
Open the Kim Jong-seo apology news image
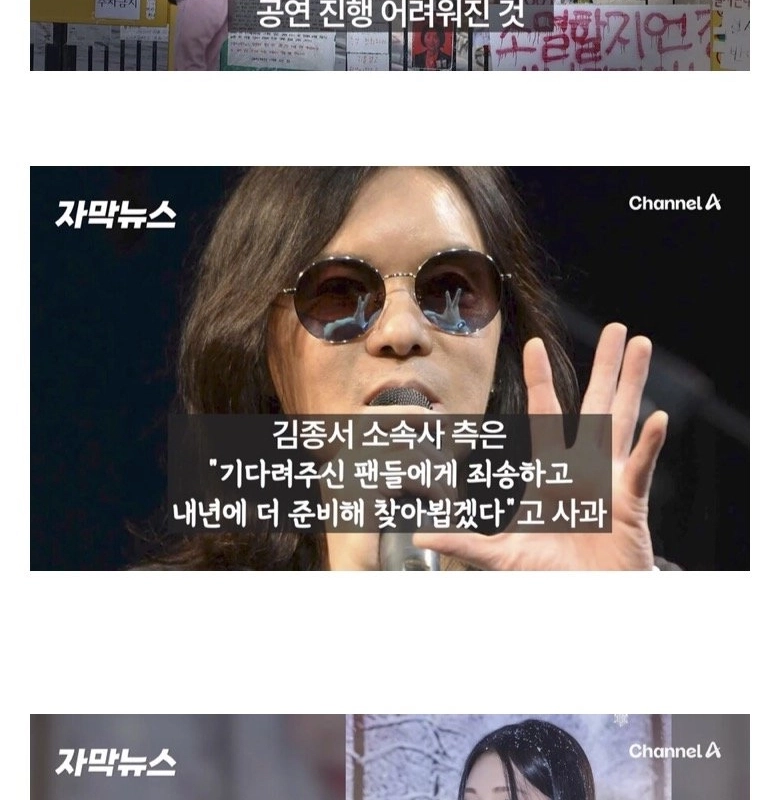(x=390, y=368)
